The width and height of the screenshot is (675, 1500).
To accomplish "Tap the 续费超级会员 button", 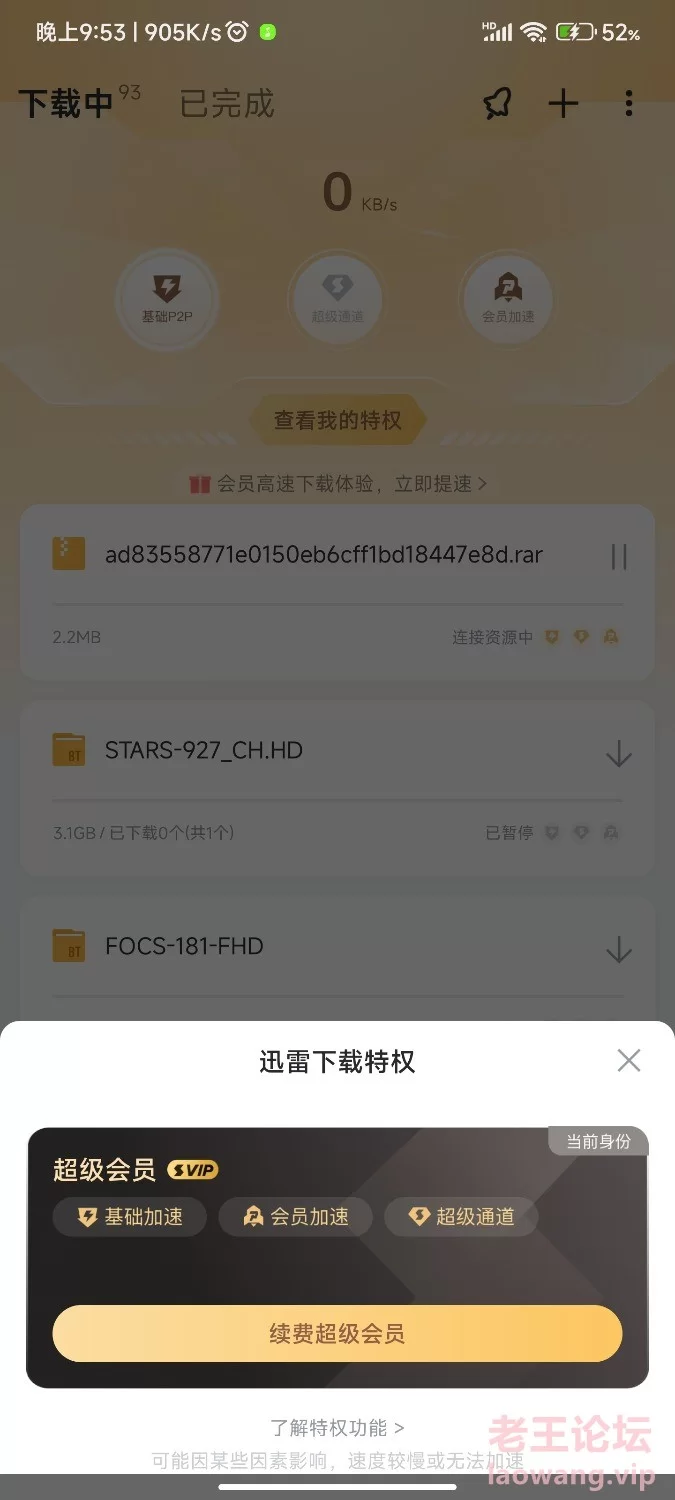I will pyautogui.click(x=337, y=1333).
